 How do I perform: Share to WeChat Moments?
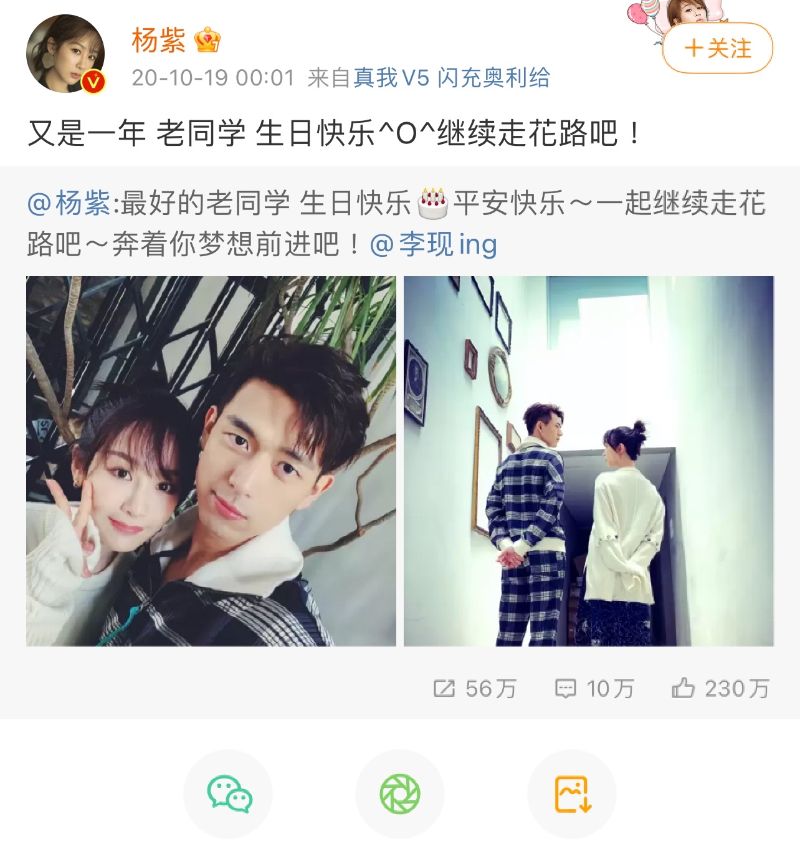pos(400,794)
